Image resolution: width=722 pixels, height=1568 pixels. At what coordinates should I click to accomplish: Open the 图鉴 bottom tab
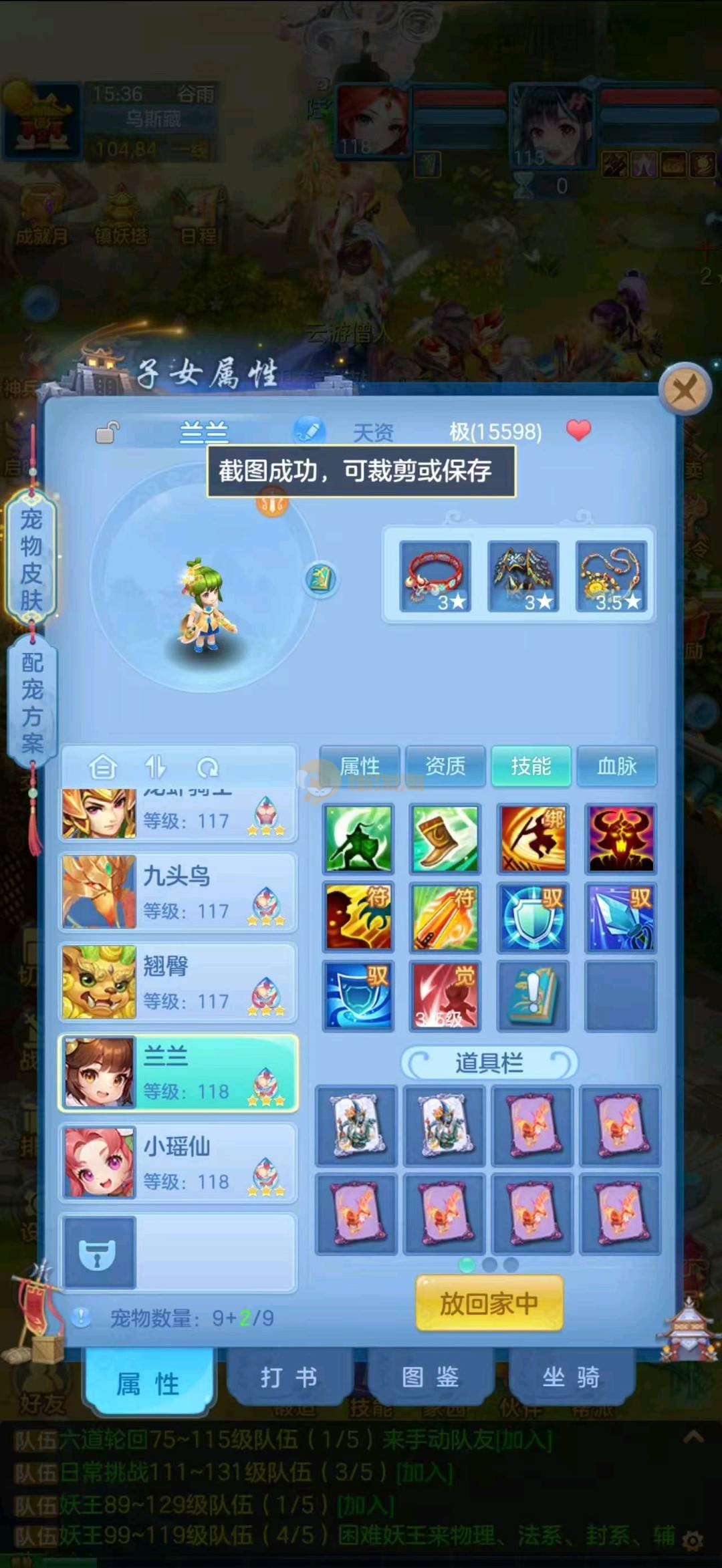[430, 1378]
